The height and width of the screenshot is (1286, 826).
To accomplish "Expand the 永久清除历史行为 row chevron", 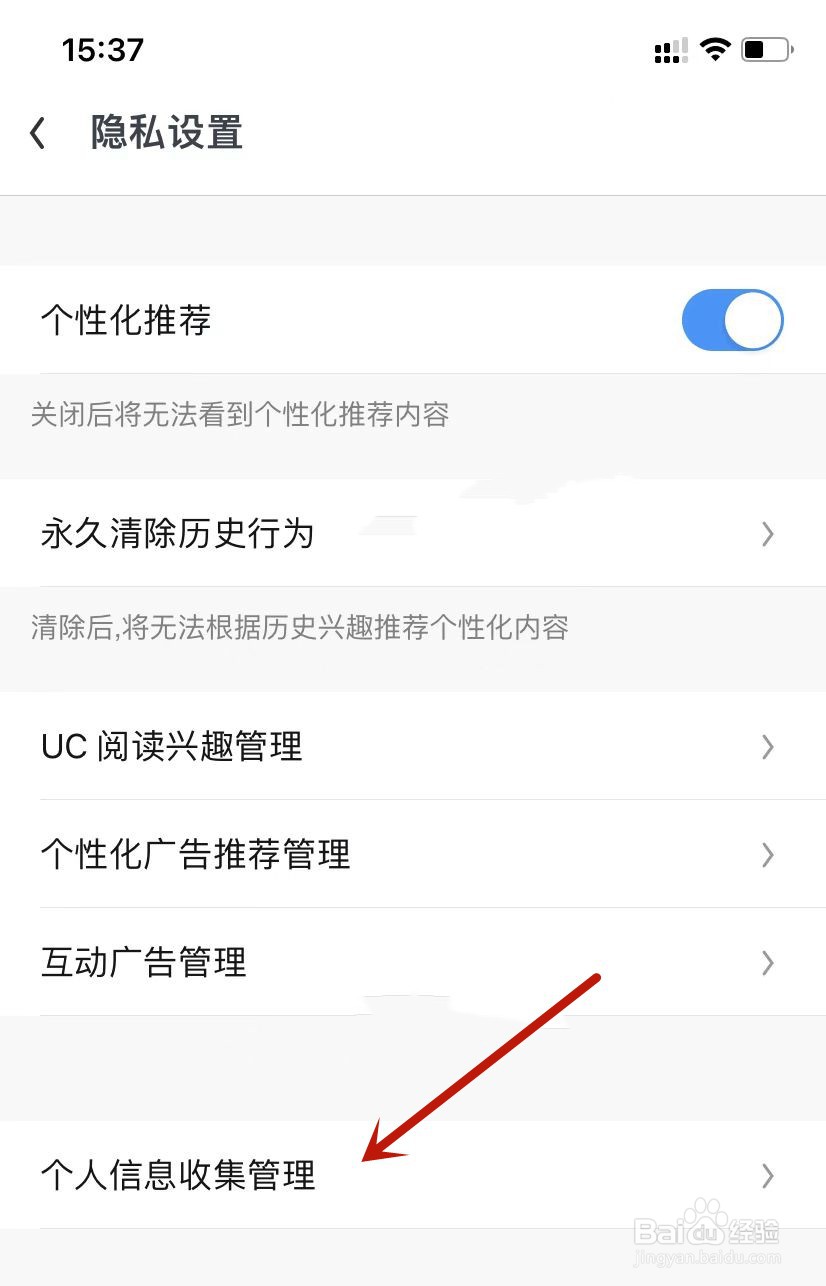I will click(766, 534).
